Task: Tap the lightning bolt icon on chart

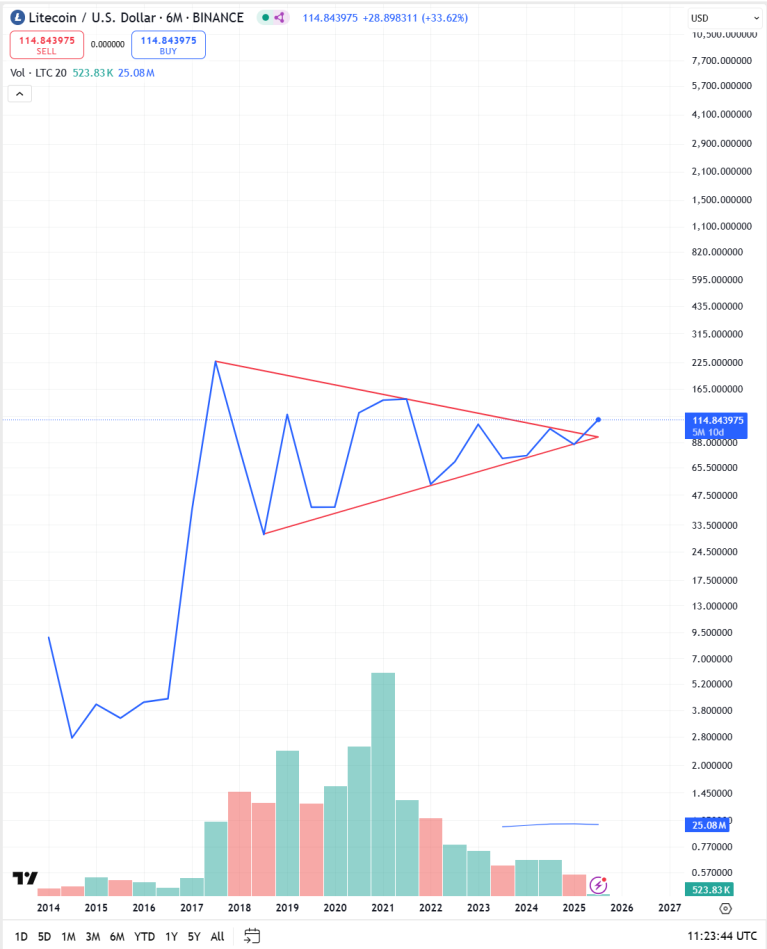Action: coord(598,884)
